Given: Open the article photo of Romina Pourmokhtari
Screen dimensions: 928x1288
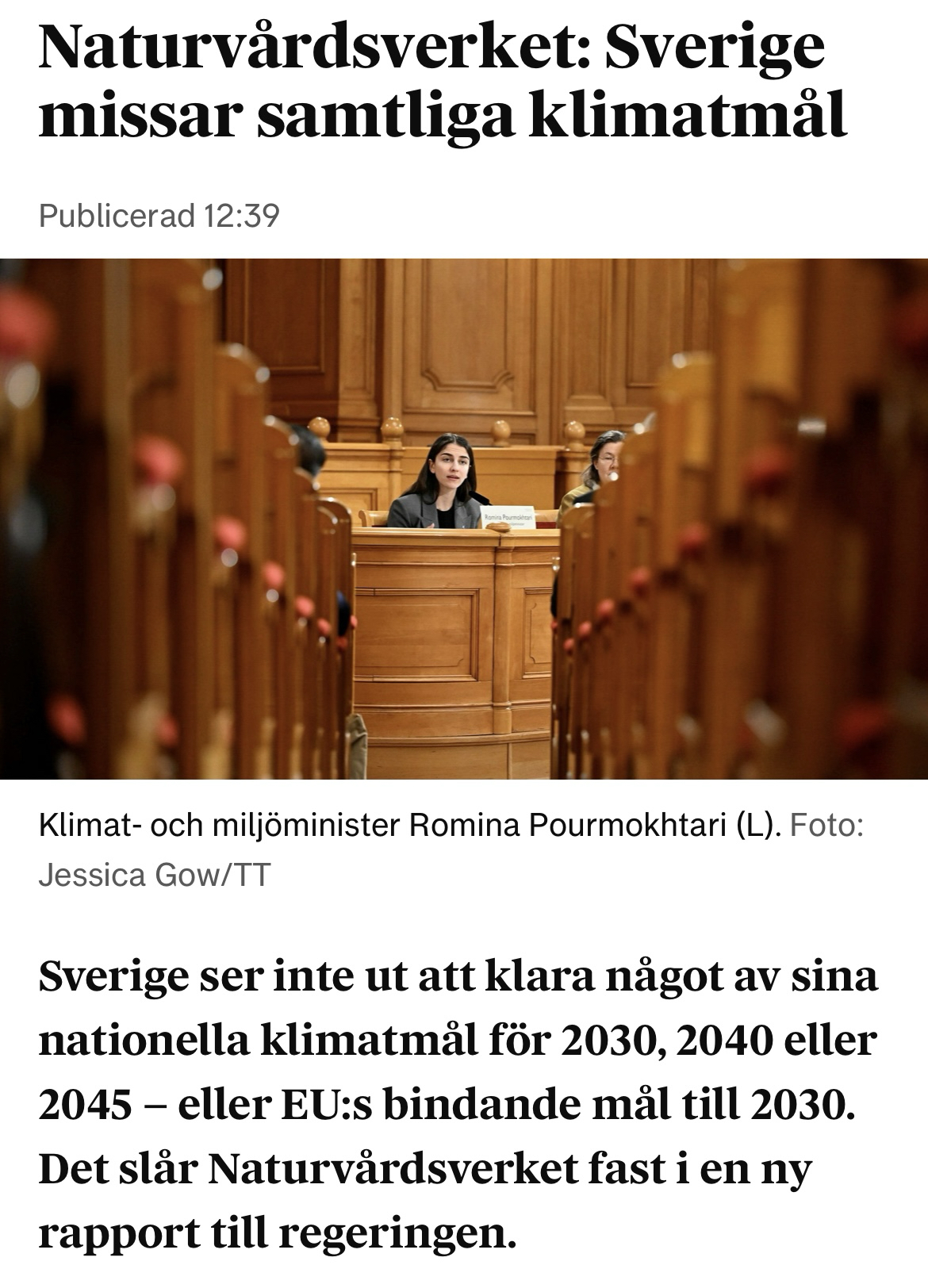Looking at the screenshot, I should click(x=464, y=519).
